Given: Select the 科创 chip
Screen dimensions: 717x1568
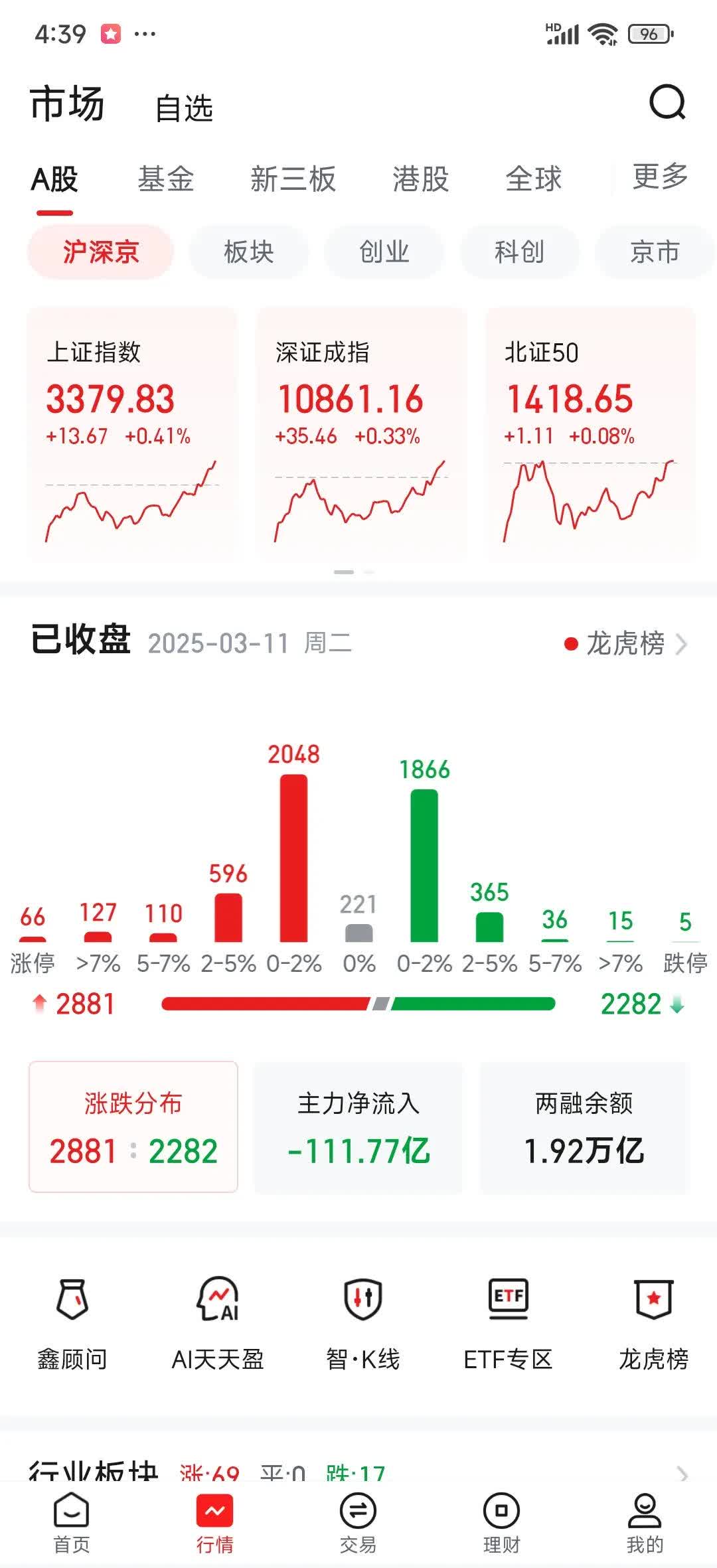Looking at the screenshot, I should (x=519, y=252).
